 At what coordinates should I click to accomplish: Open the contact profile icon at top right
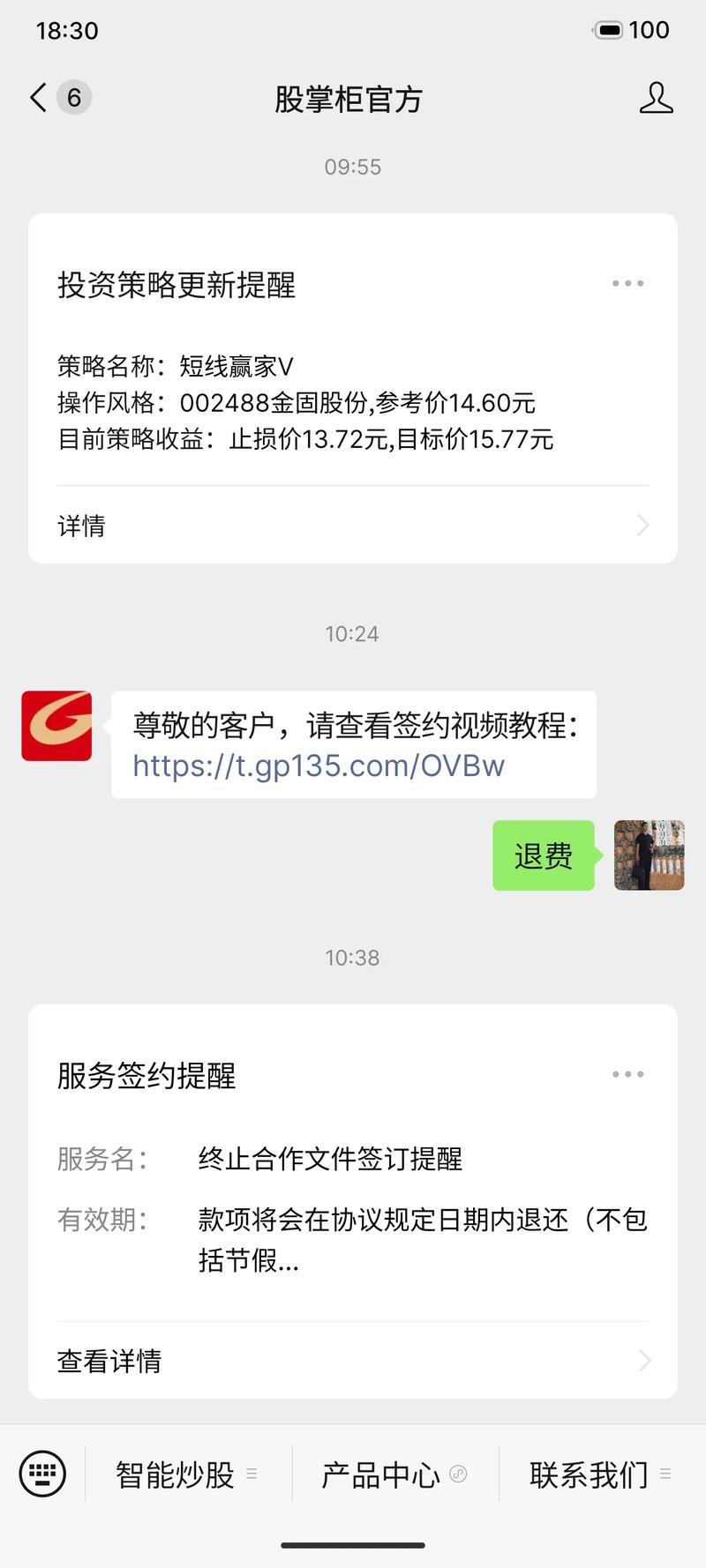tap(657, 100)
